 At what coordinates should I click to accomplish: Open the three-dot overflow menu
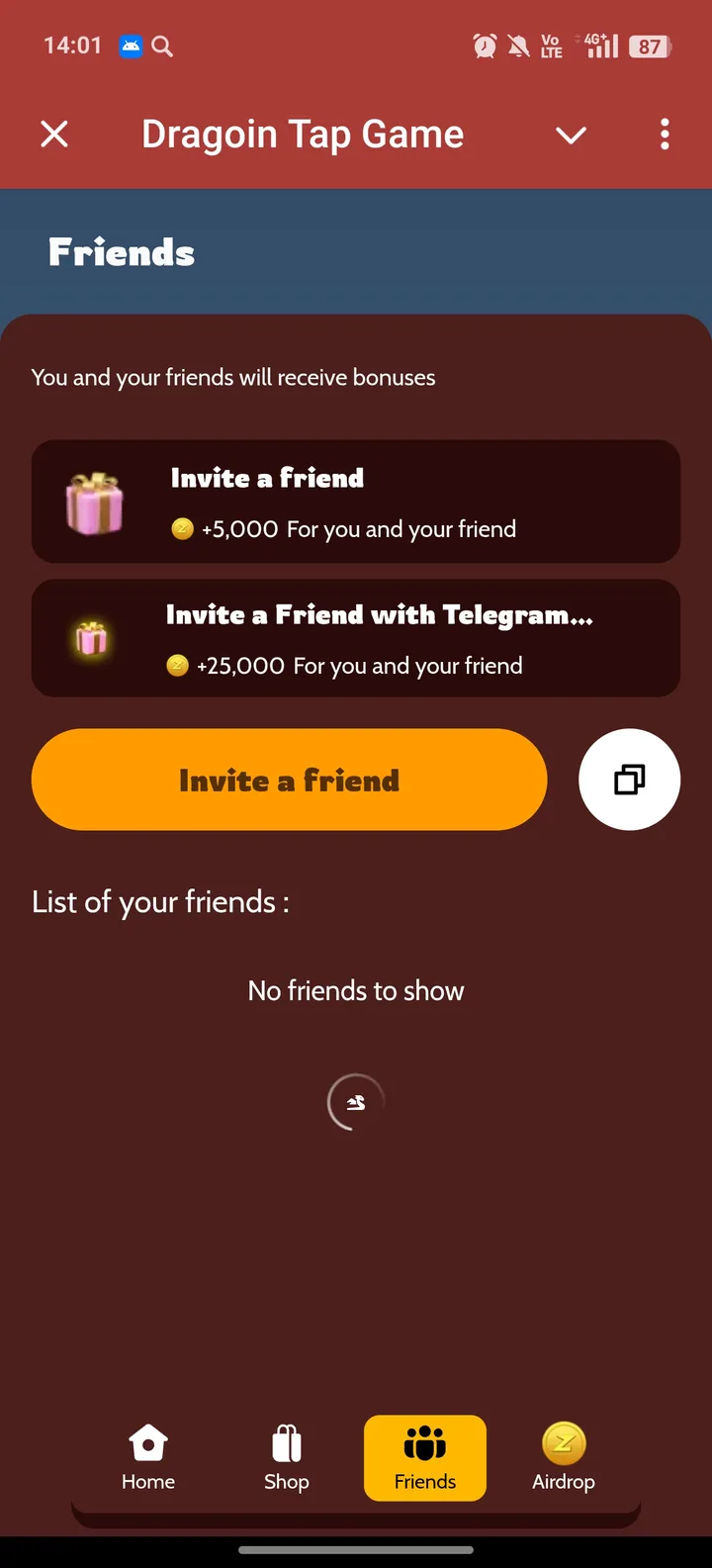coord(665,134)
